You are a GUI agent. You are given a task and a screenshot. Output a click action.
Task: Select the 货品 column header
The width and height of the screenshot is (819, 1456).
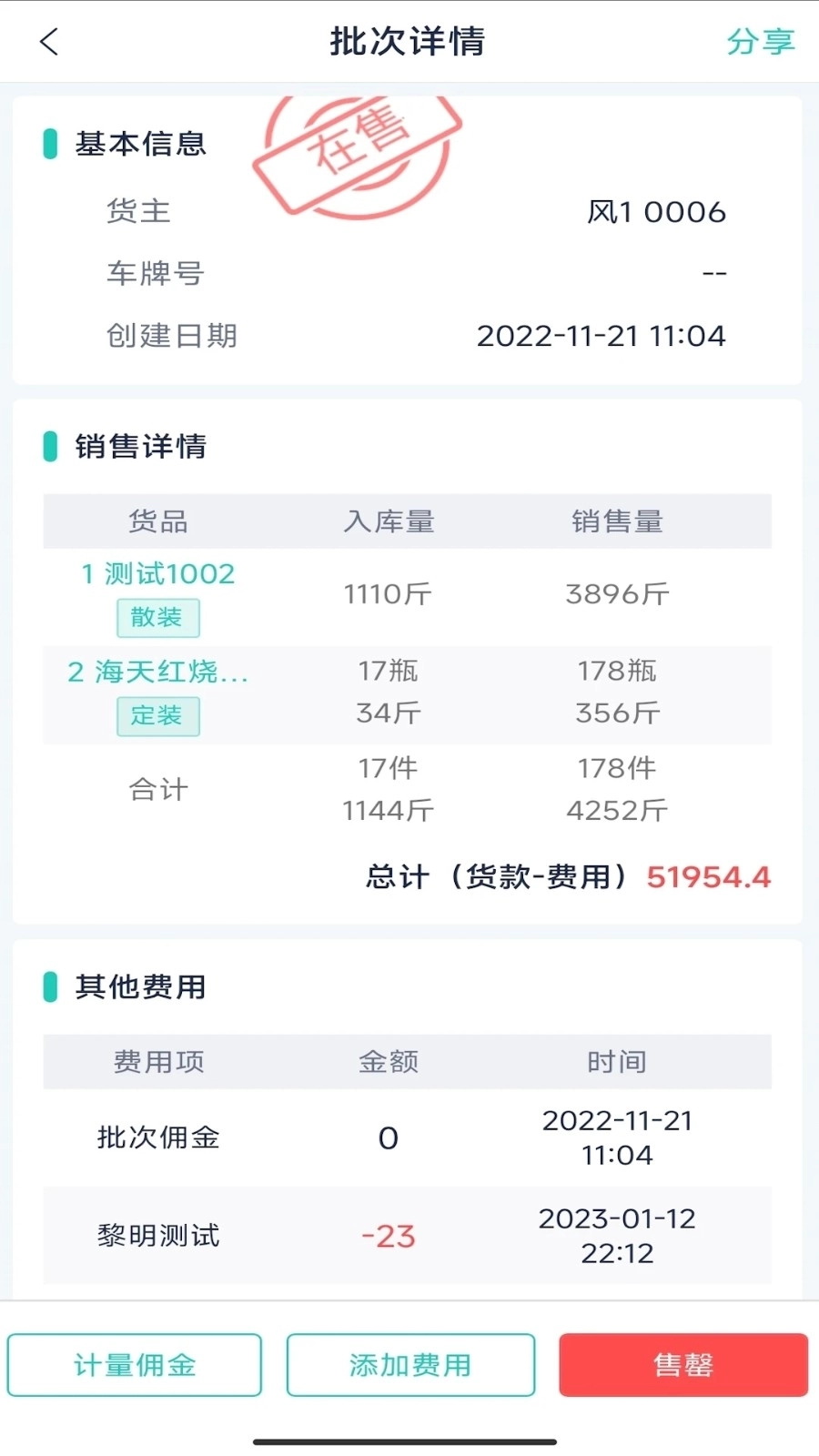click(x=158, y=521)
